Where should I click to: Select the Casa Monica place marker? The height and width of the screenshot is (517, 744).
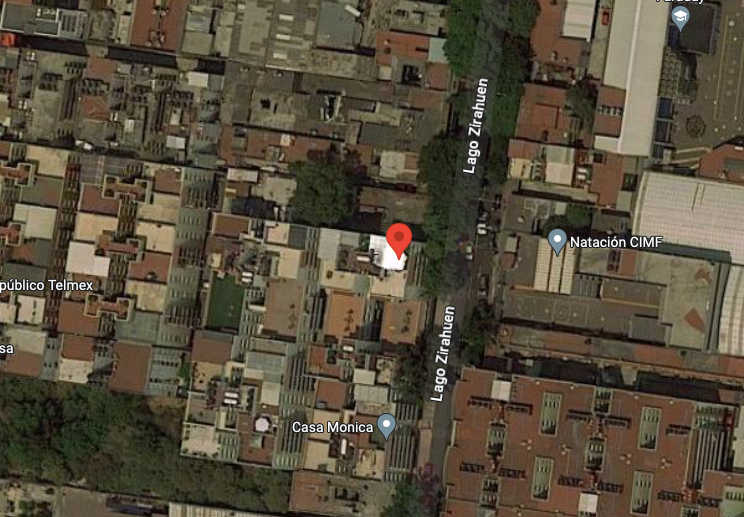[x=387, y=426]
